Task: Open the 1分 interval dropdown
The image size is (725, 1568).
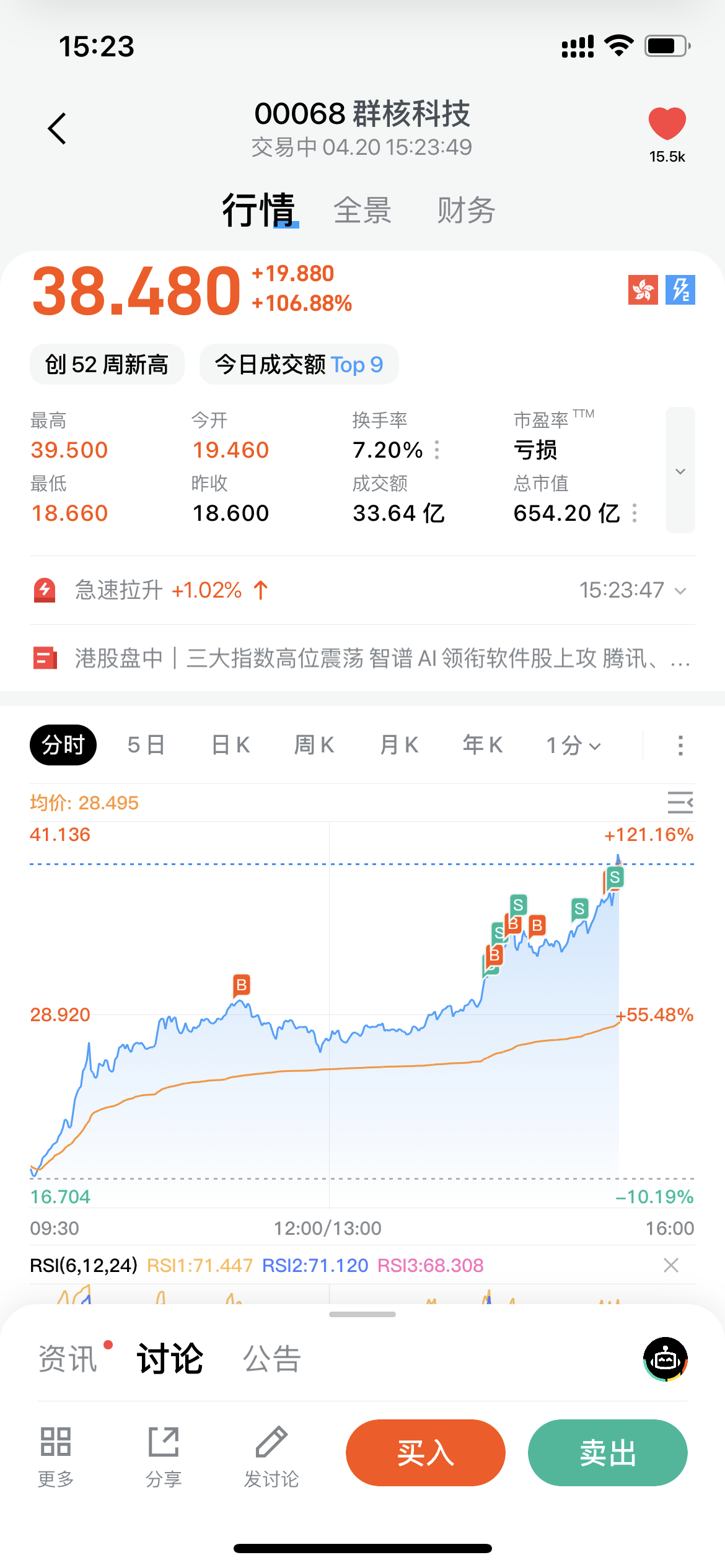Action: click(573, 745)
